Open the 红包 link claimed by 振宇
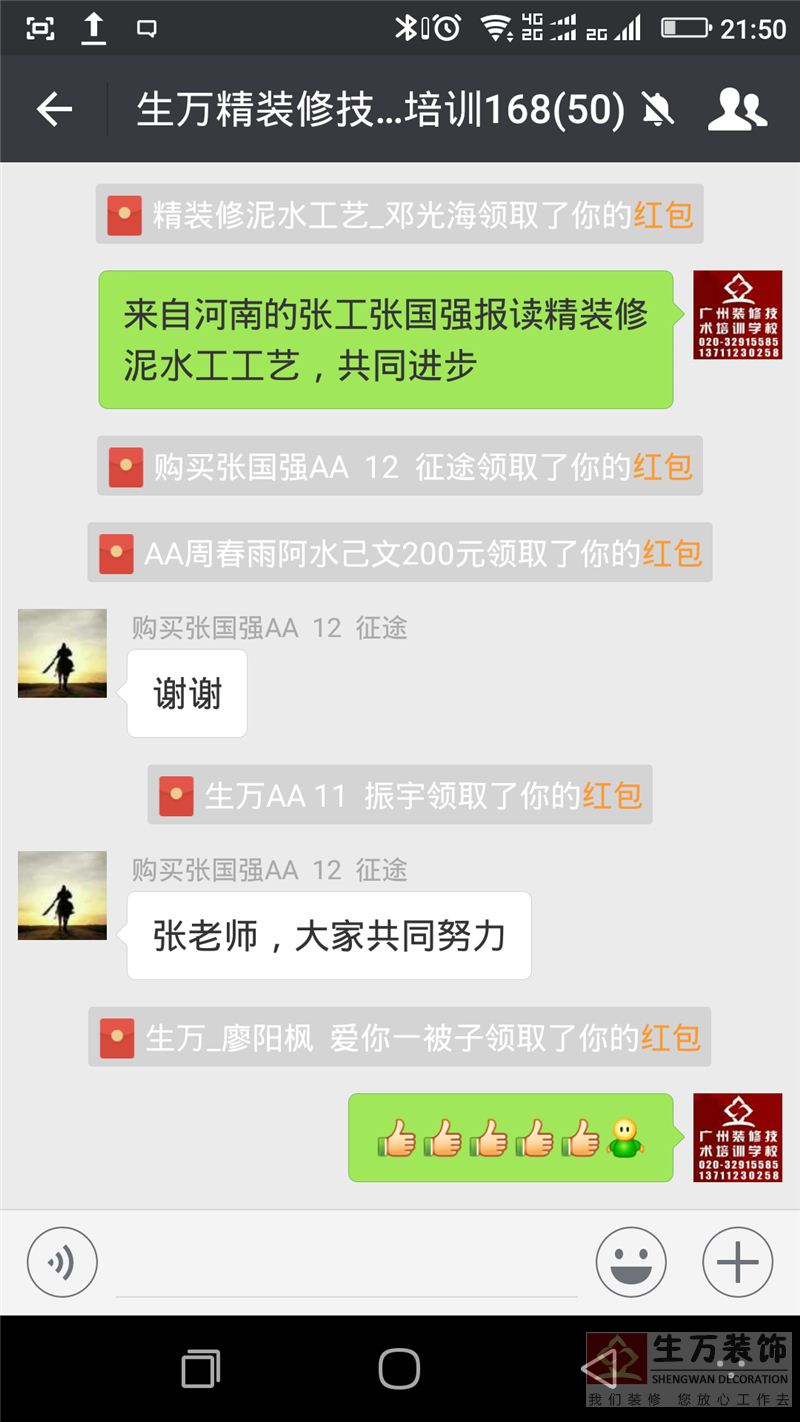The height and width of the screenshot is (1422, 800). (613, 796)
